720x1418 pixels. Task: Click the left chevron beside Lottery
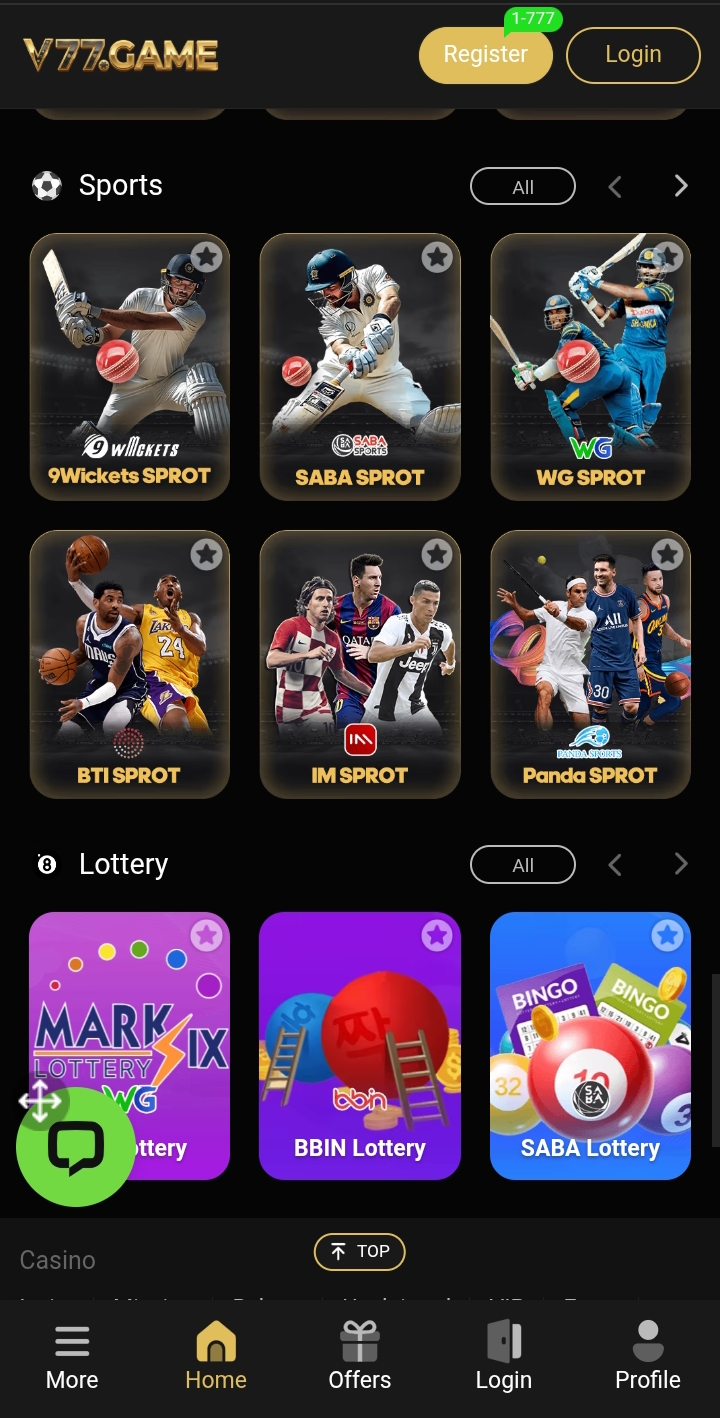(x=614, y=864)
